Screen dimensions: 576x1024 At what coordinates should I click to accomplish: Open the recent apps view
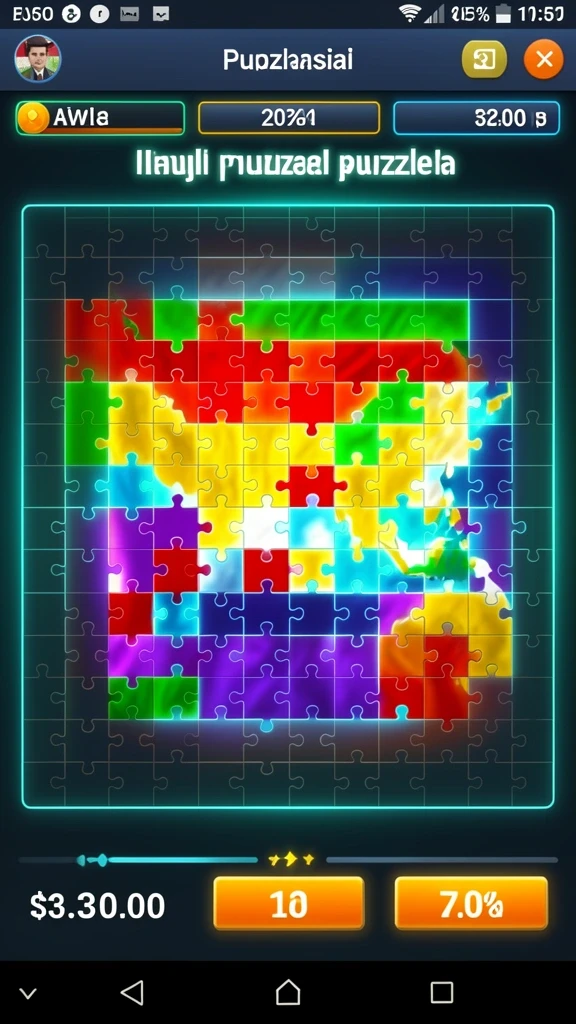pos(442,993)
